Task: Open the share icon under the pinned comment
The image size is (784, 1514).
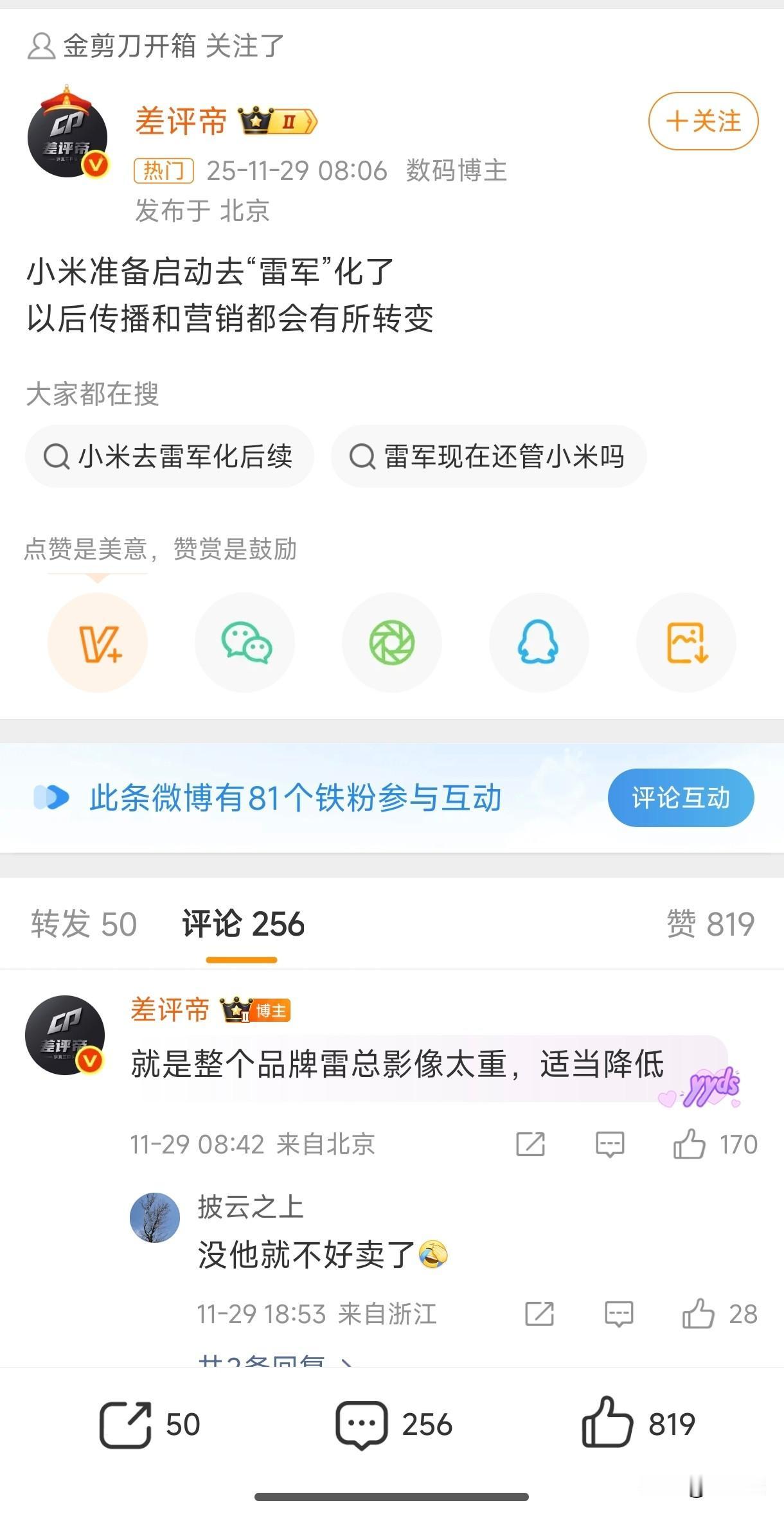Action: click(x=530, y=1143)
